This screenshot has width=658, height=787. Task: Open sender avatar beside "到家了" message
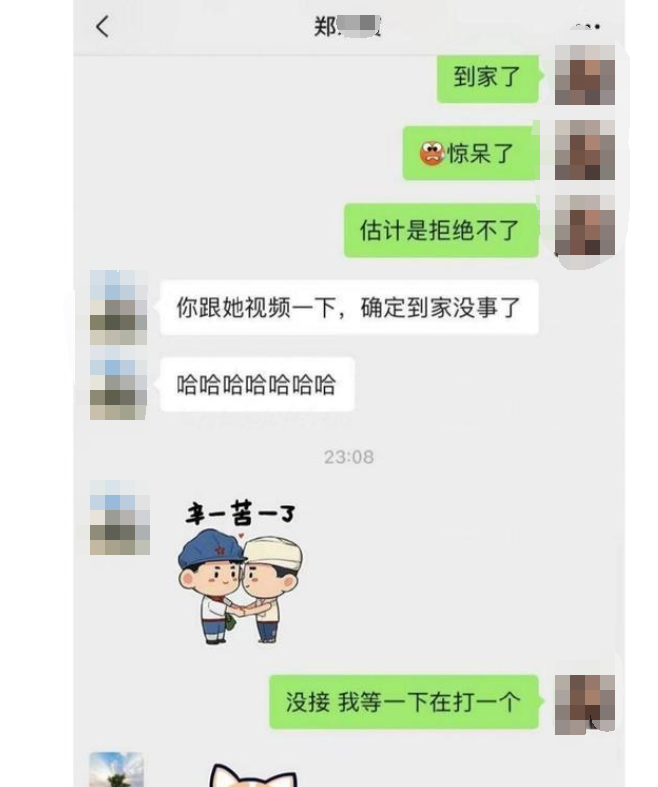point(585,75)
